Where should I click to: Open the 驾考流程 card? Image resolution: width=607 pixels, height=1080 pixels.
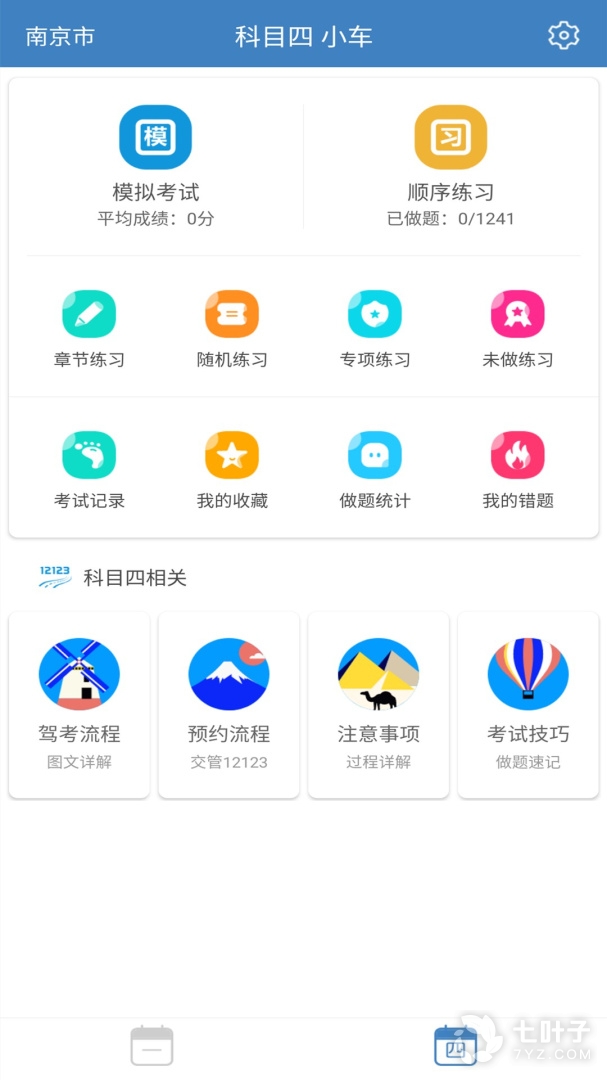[x=79, y=704]
